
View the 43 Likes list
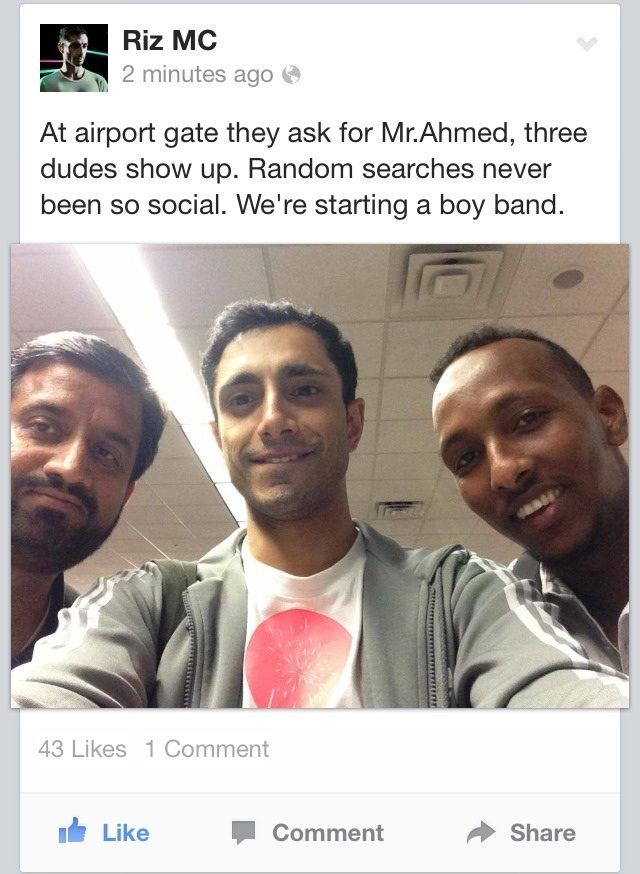(x=82, y=749)
